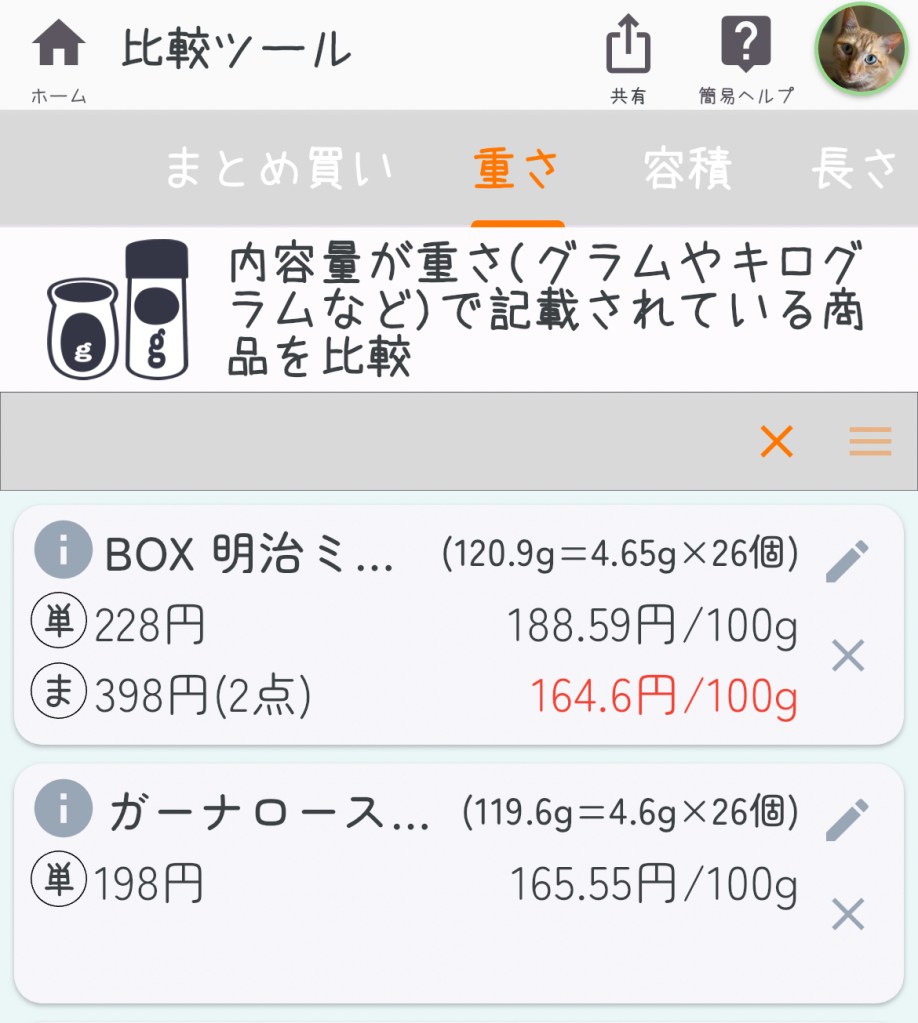Switch to the 長さ tab
This screenshot has height=1023, width=918.
pyautogui.click(x=856, y=169)
